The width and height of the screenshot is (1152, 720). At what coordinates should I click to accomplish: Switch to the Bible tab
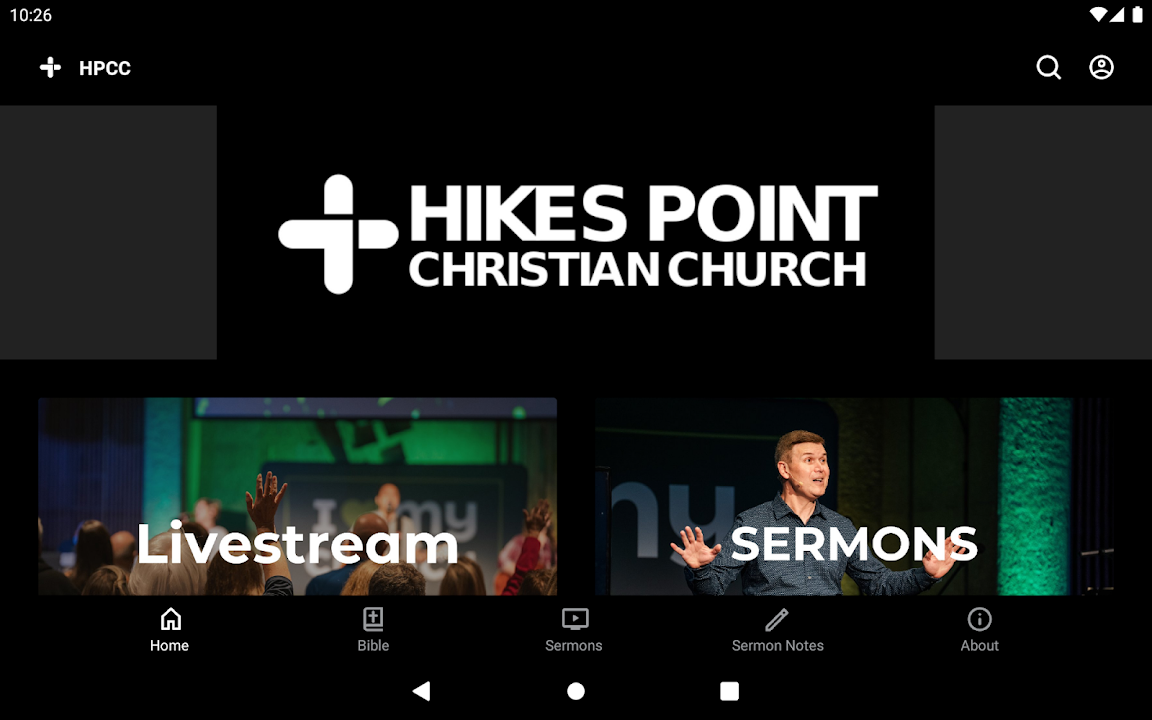(x=373, y=631)
